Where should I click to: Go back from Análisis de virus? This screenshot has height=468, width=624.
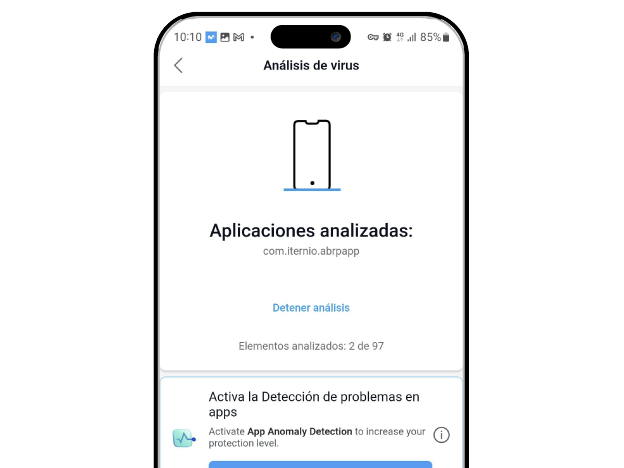179,66
